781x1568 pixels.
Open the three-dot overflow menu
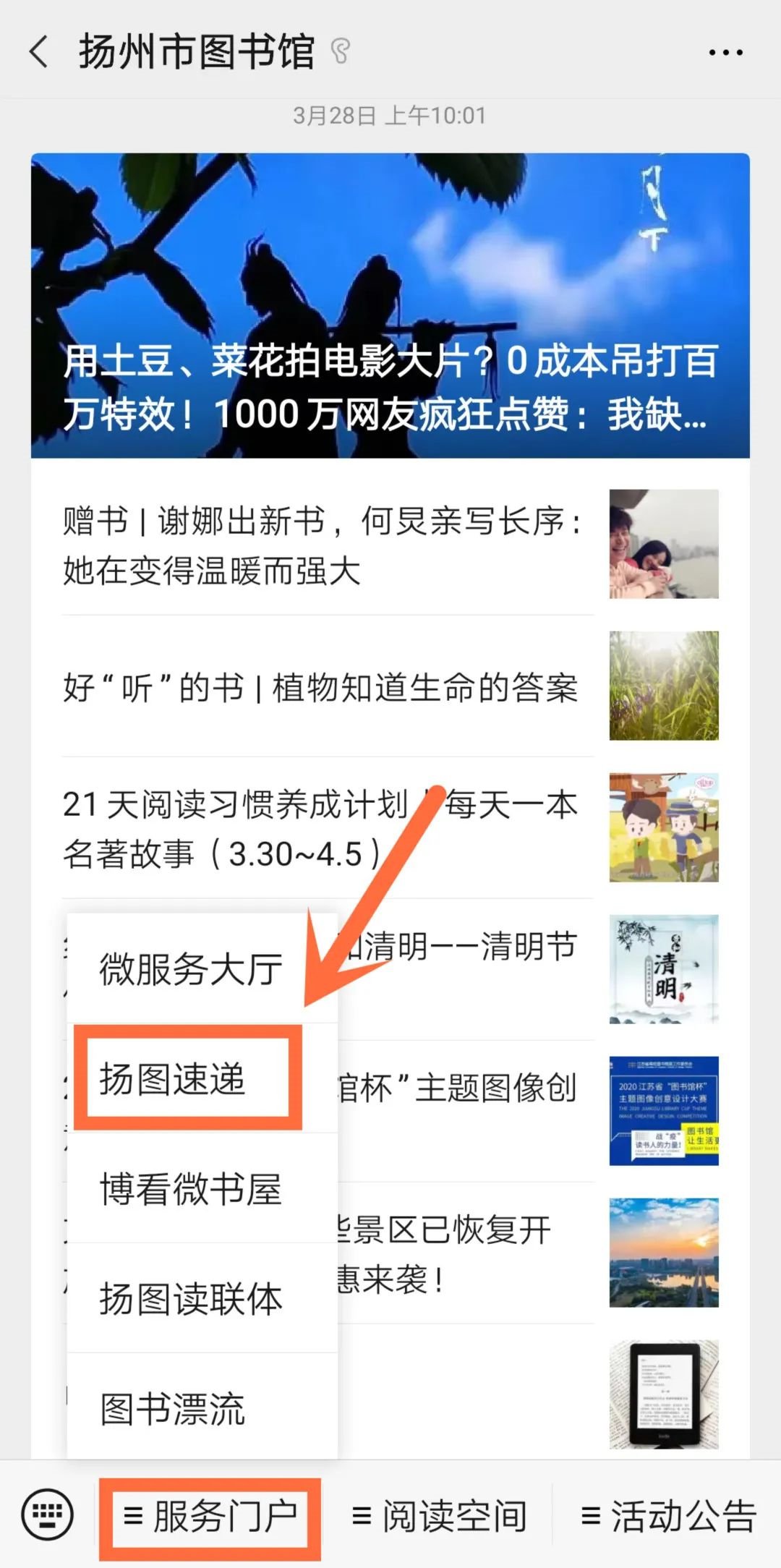(x=725, y=52)
